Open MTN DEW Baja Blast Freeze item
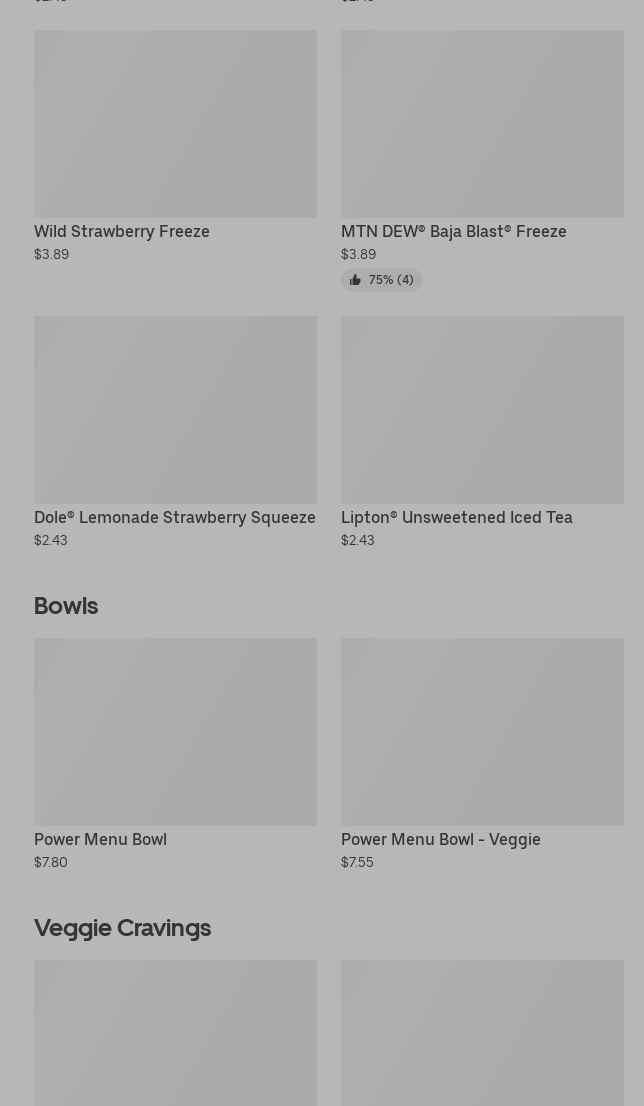644x1106 pixels. click(482, 125)
